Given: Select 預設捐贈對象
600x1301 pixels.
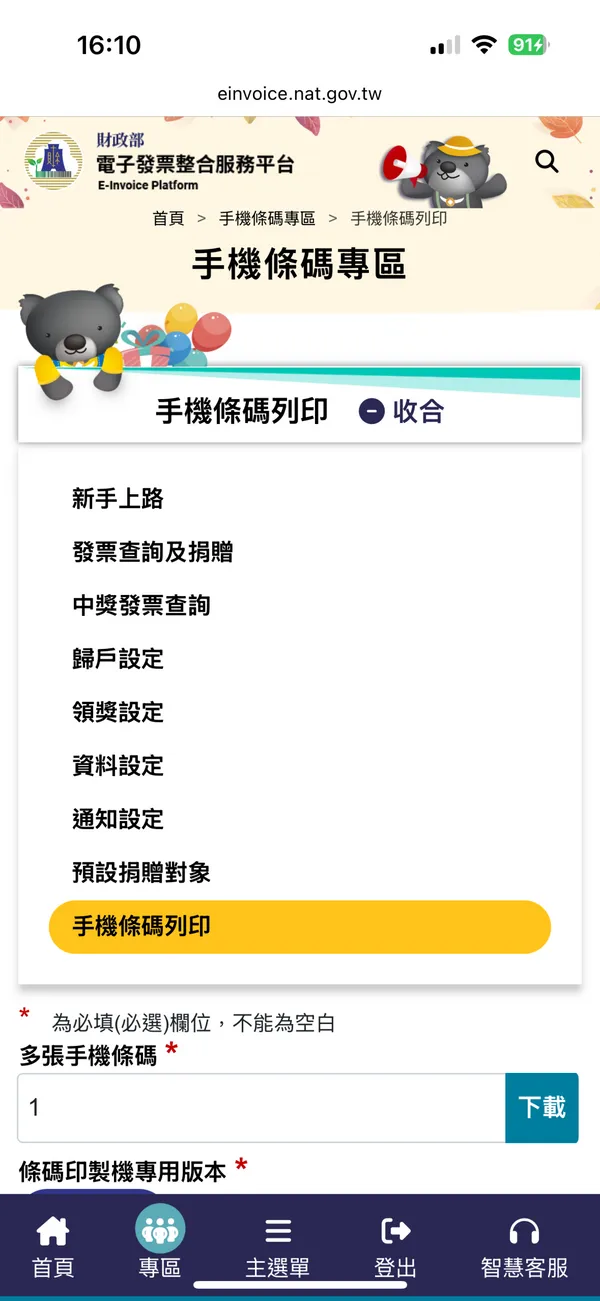Looking at the screenshot, I should pyautogui.click(x=141, y=873).
